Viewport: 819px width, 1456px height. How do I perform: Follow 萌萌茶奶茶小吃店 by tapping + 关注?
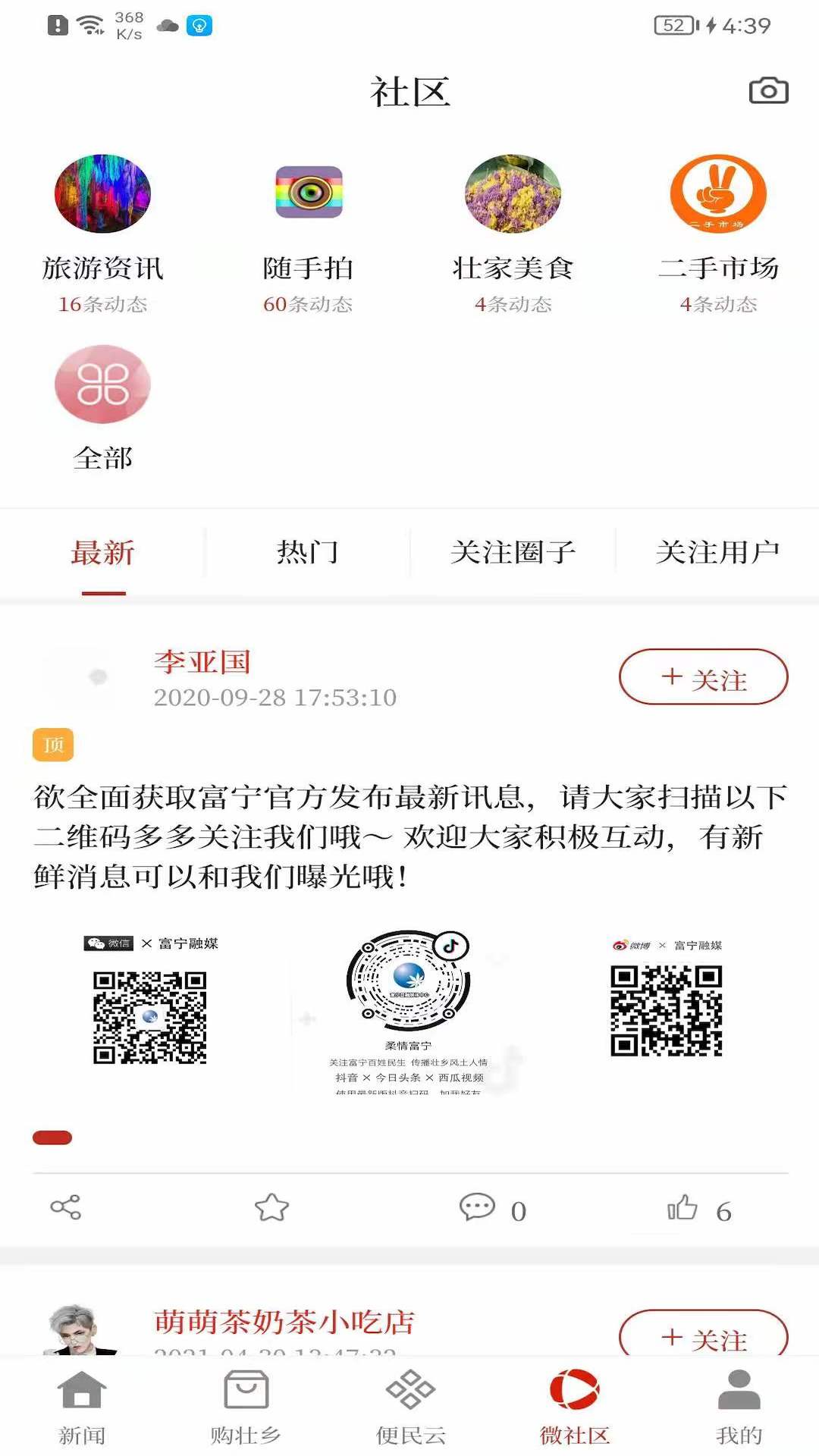(x=703, y=1338)
